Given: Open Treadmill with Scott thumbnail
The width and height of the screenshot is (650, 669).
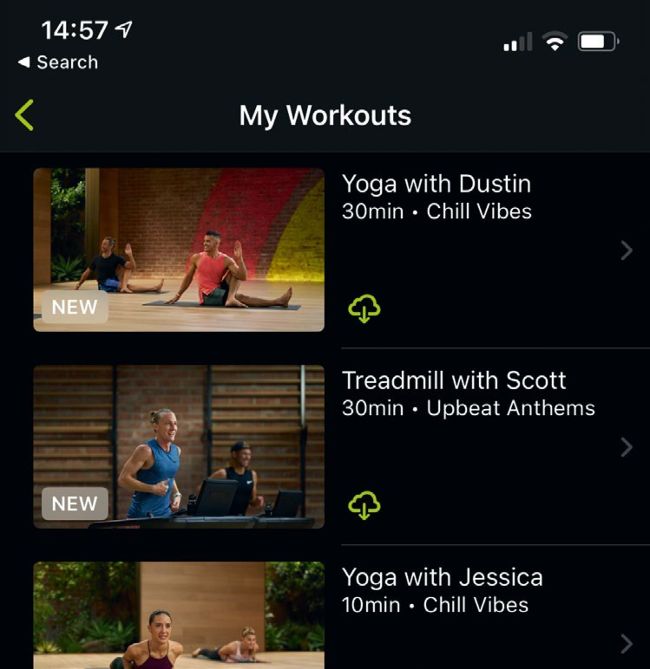Looking at the screenshot, I should pos(179,446).
